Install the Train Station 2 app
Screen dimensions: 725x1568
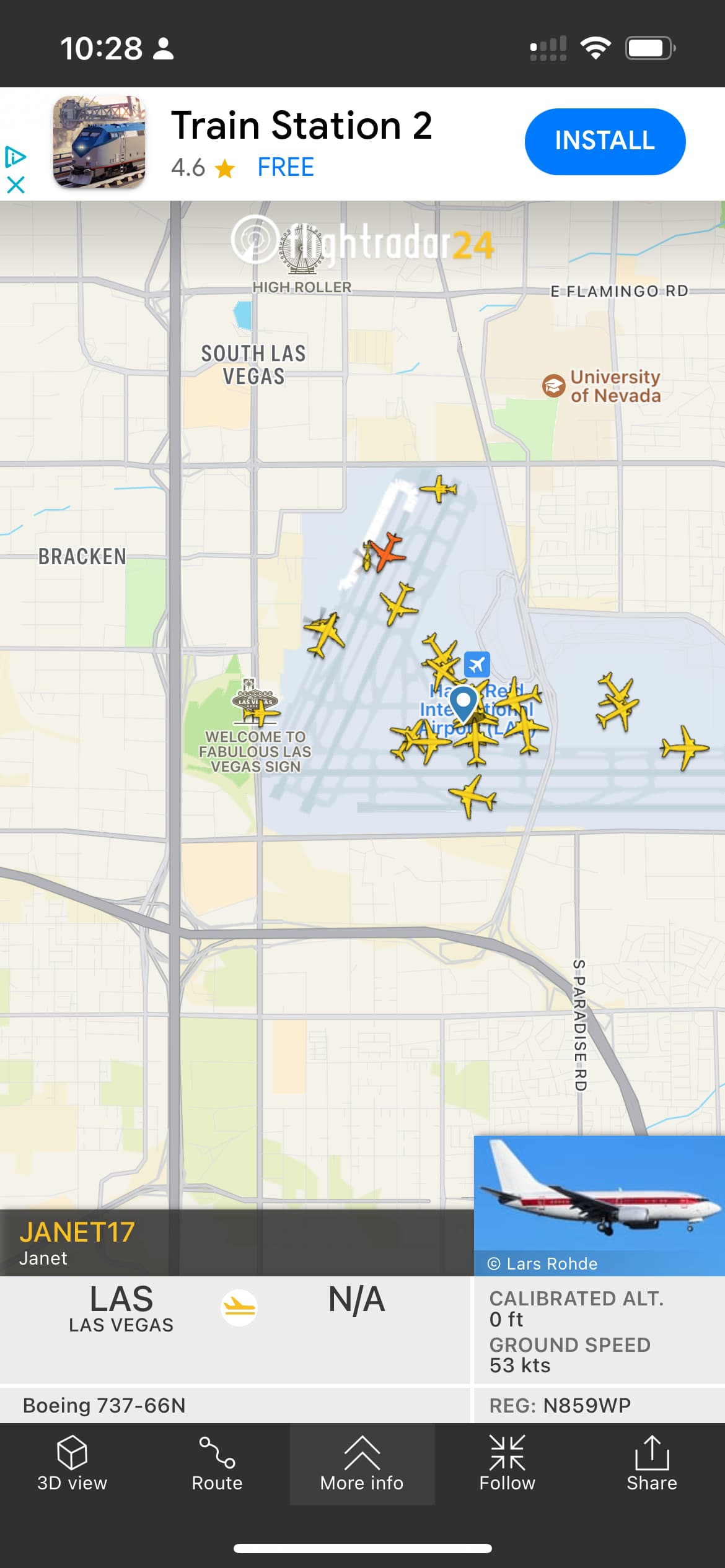tap(604, 141)
